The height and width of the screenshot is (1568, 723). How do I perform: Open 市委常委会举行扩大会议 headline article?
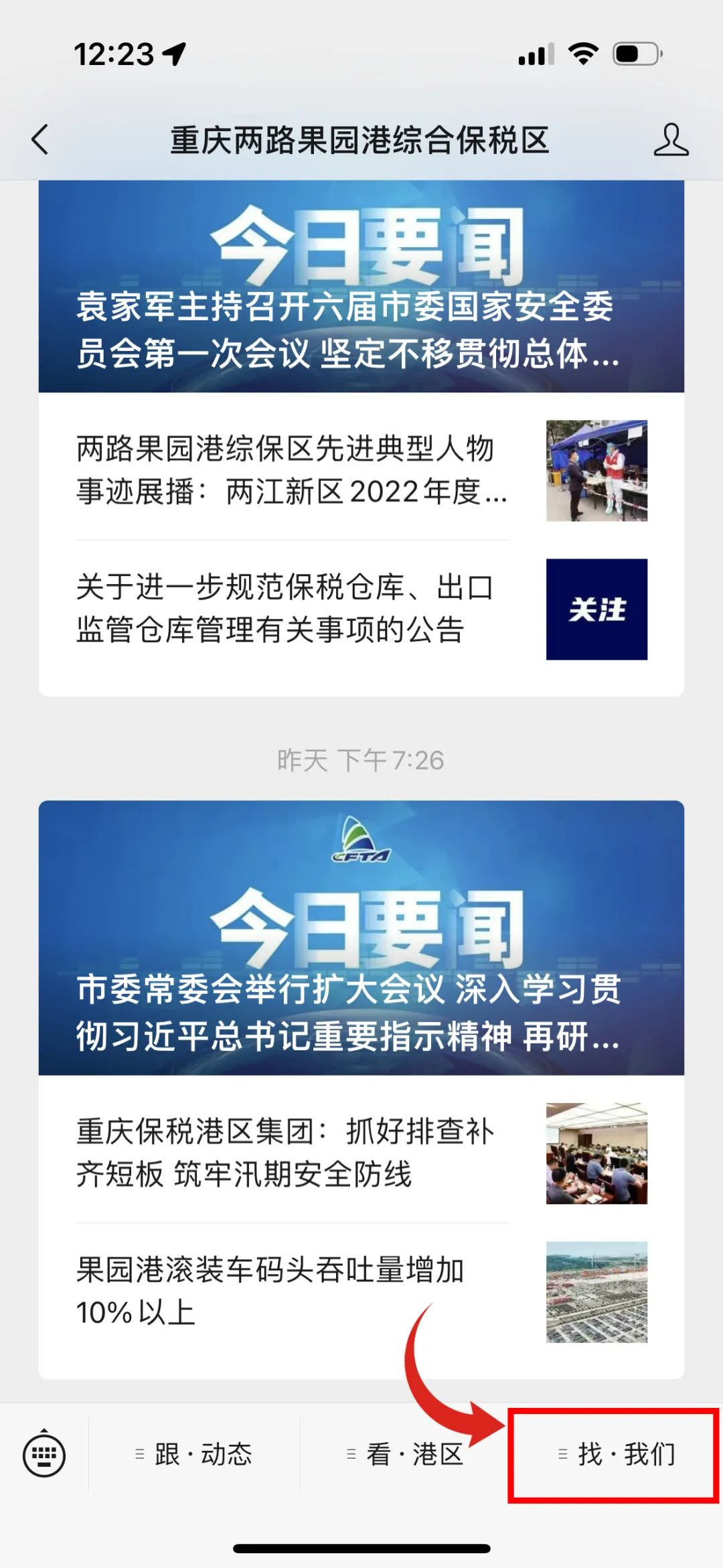tap(361, 938)
